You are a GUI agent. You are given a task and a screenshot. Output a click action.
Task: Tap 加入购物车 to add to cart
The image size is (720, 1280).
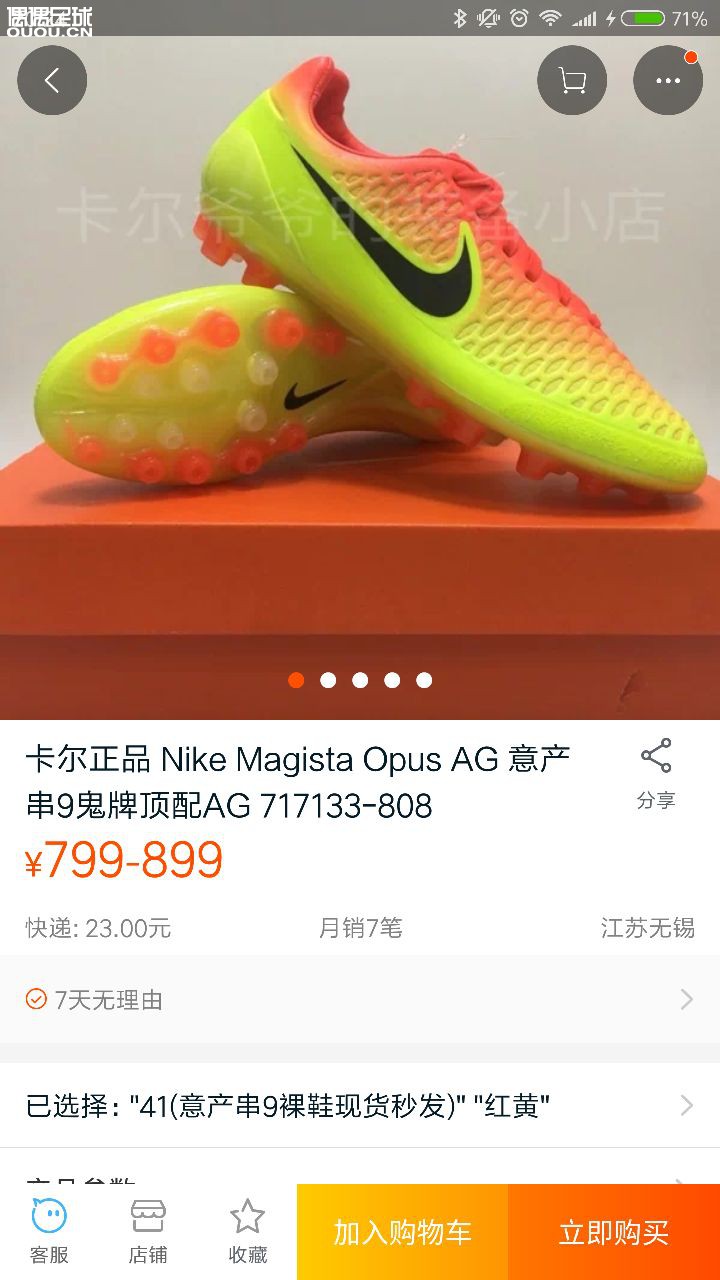coord(401,1233)
